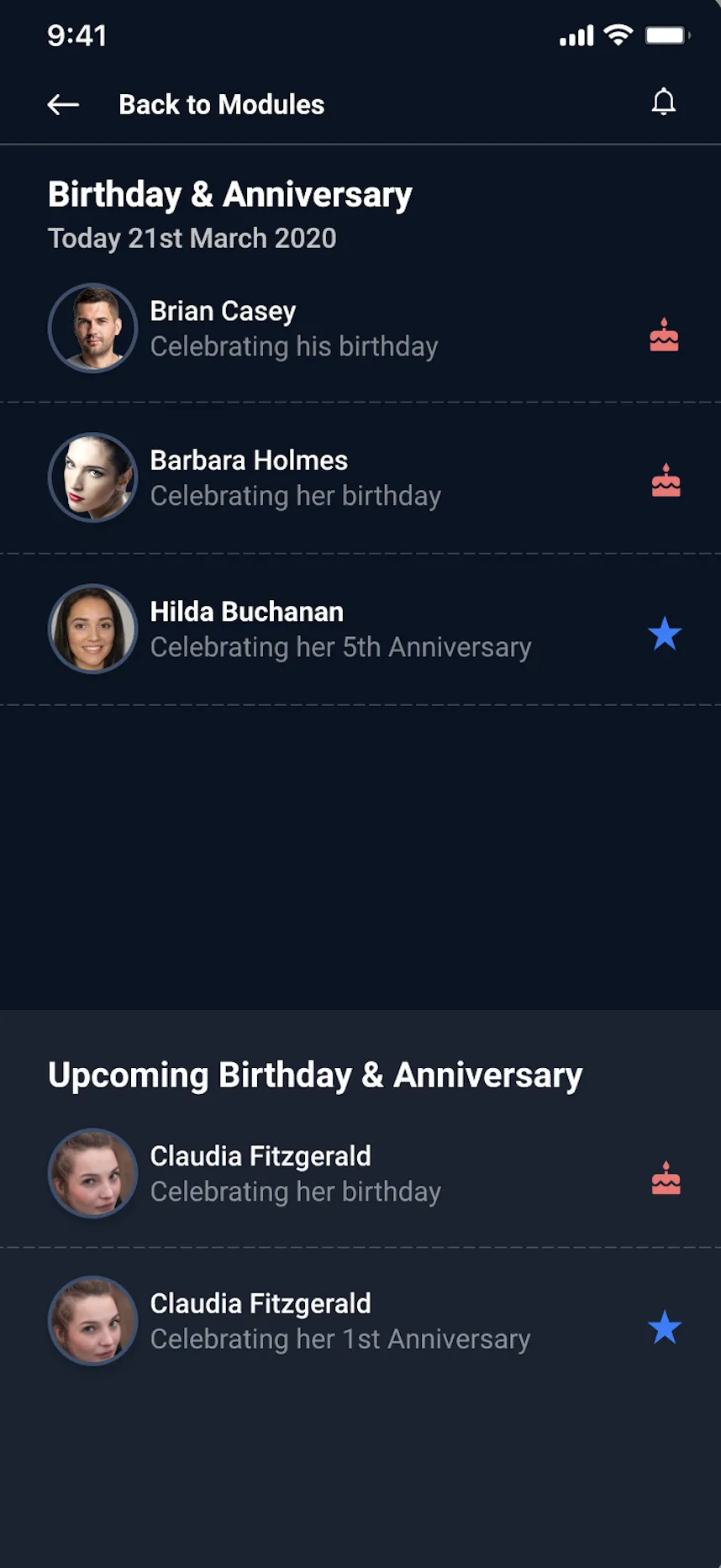Viewport: 721px width, 1568px height.
Task: Click the cellular signal bars indicator
Action: (576, 35)
